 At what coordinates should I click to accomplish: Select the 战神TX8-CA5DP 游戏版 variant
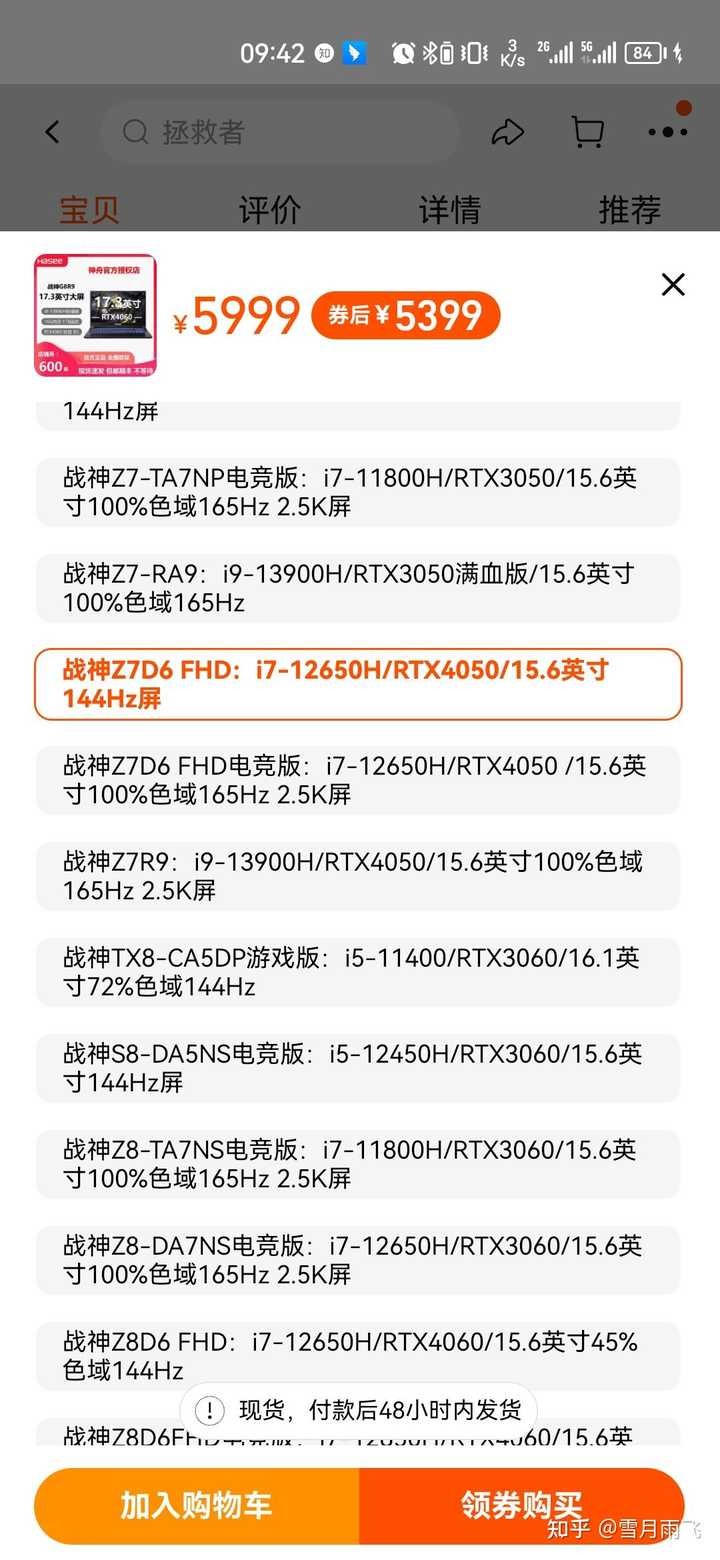[x=360, y=972]
